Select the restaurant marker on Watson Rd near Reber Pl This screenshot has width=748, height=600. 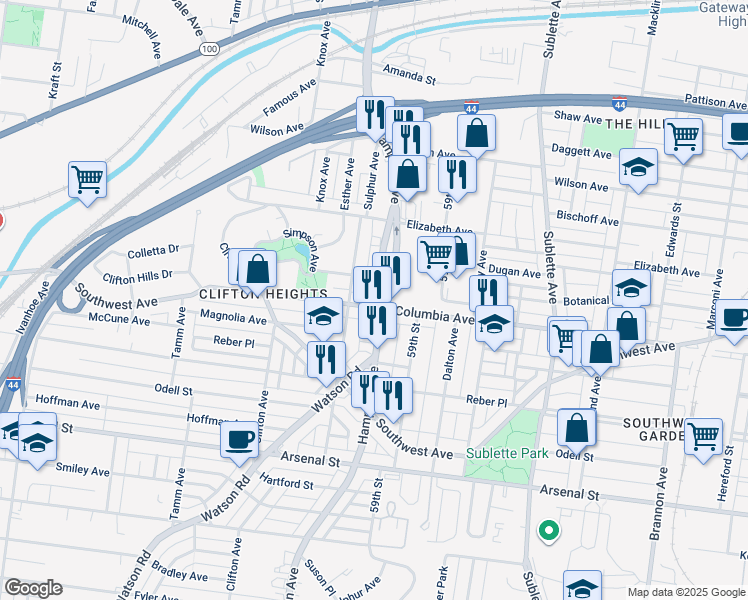coord(326,359)
